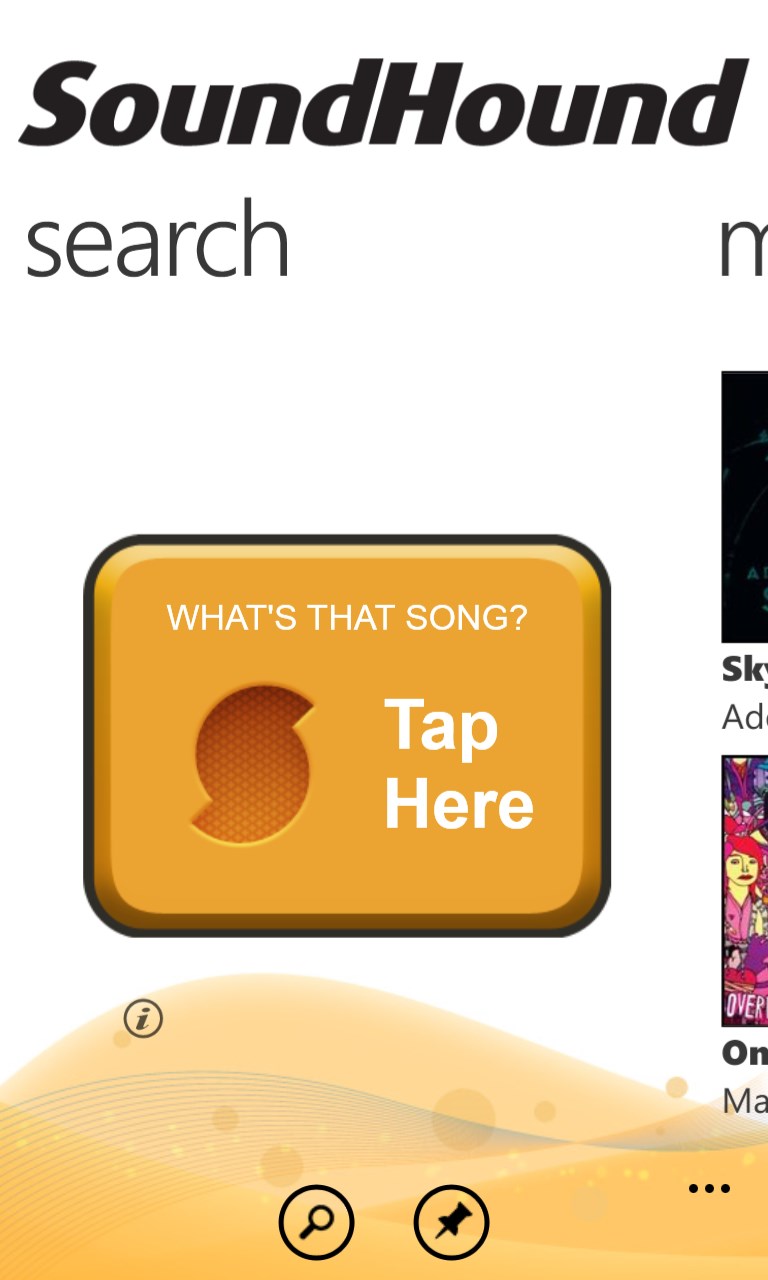Open the Adele album tile
This screenshot has width=768, height=1280.
tap(744, 506)
